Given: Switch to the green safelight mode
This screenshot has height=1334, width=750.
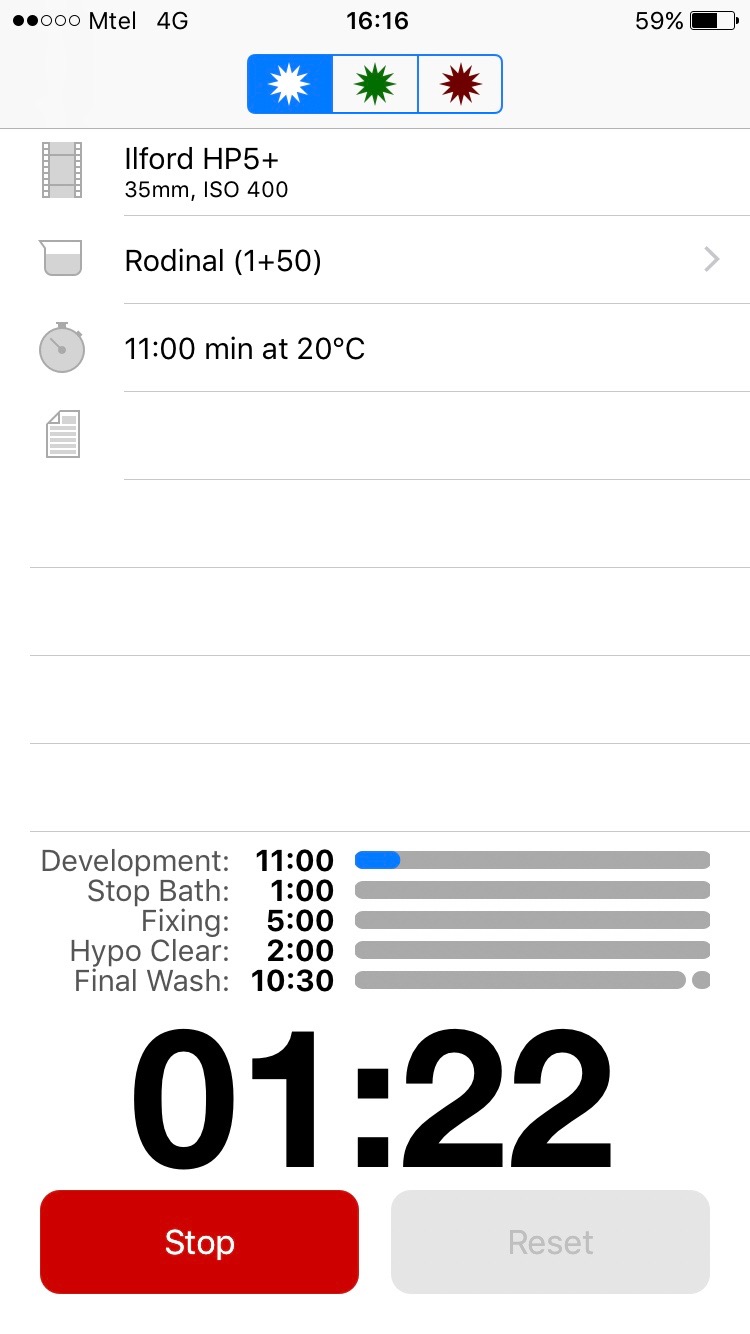Looking at the screenshot, I should coord(375,84).
